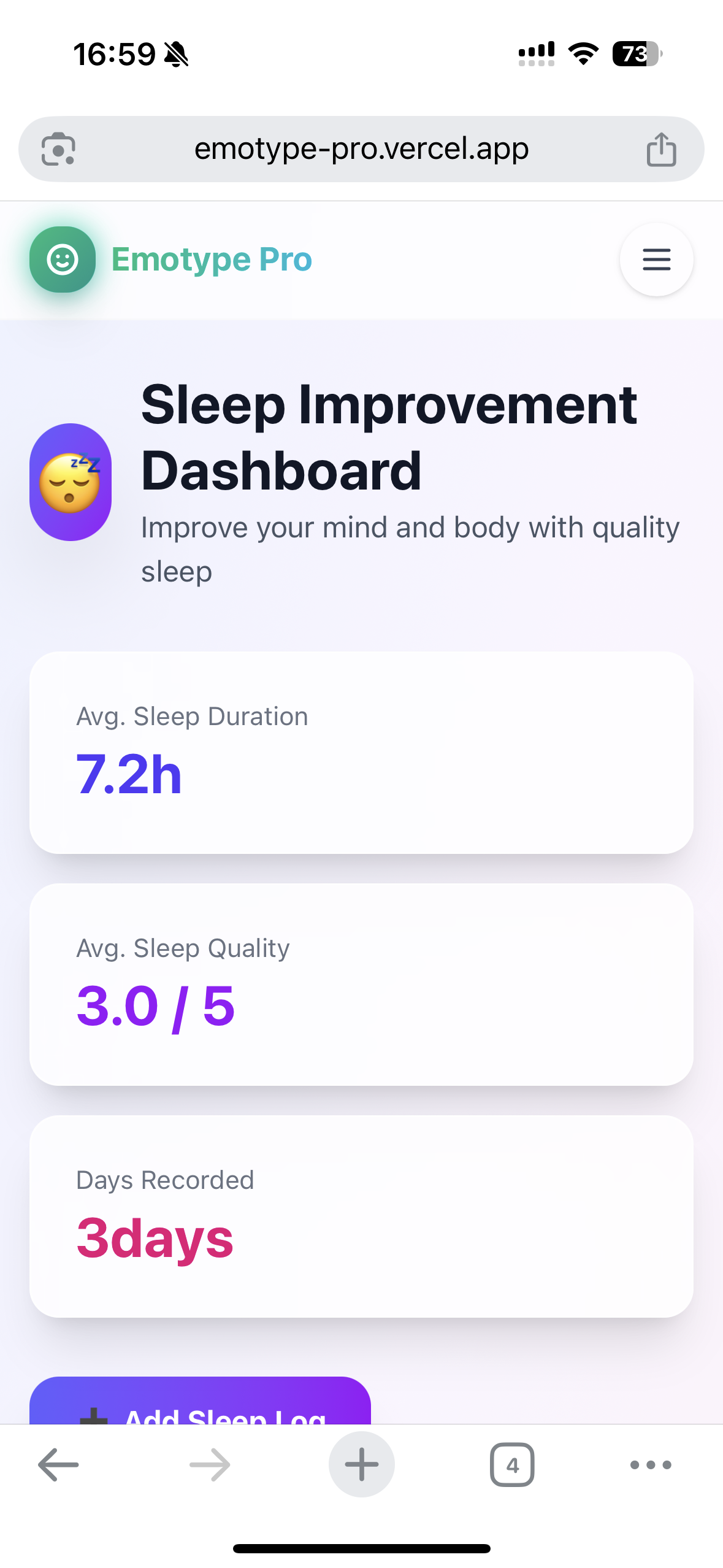The width and height of the screenshot is (723, 1568).
Task: Tap the 7.2h sleep duration value
Action: tap(129, 775)
